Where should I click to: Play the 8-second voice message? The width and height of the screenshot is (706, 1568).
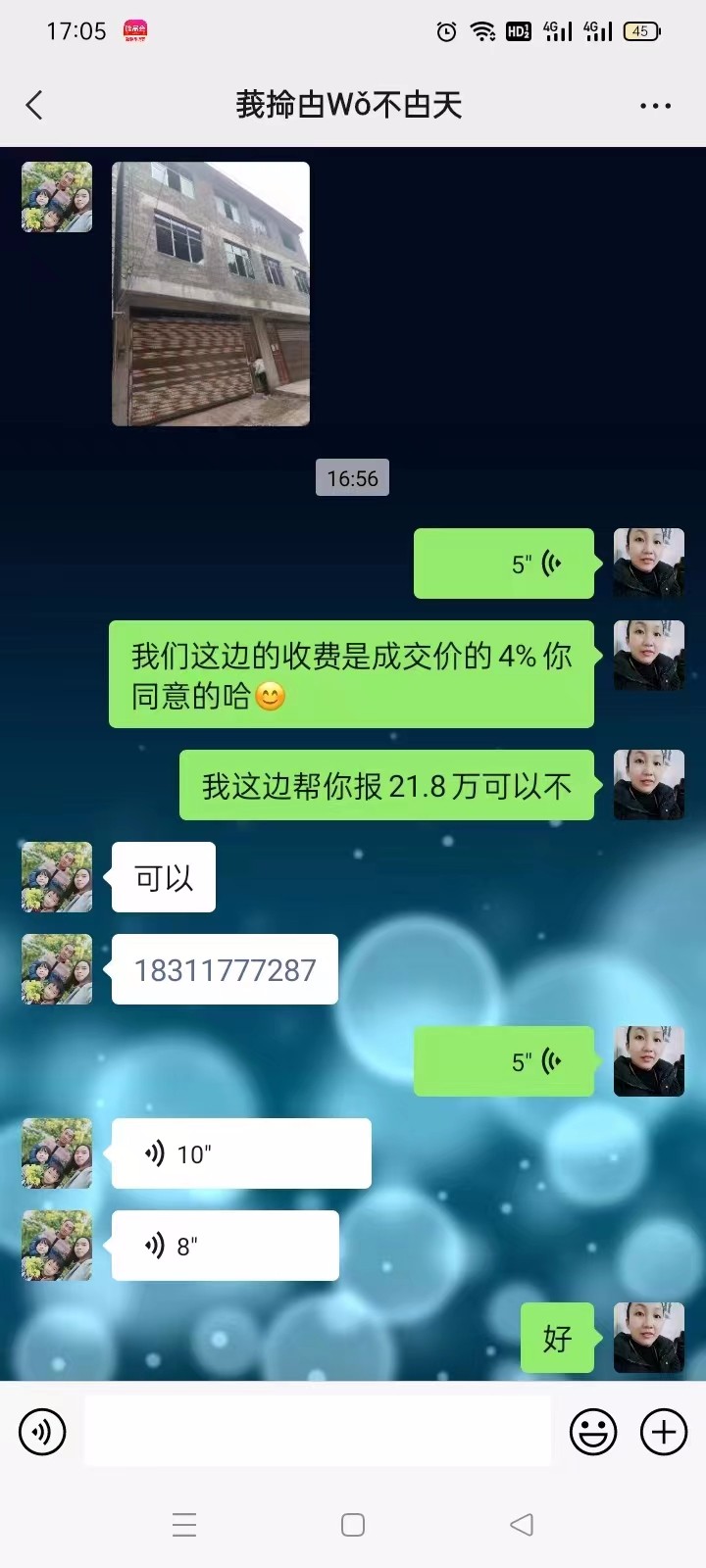pyautogui.click(x=226, y=1246)
